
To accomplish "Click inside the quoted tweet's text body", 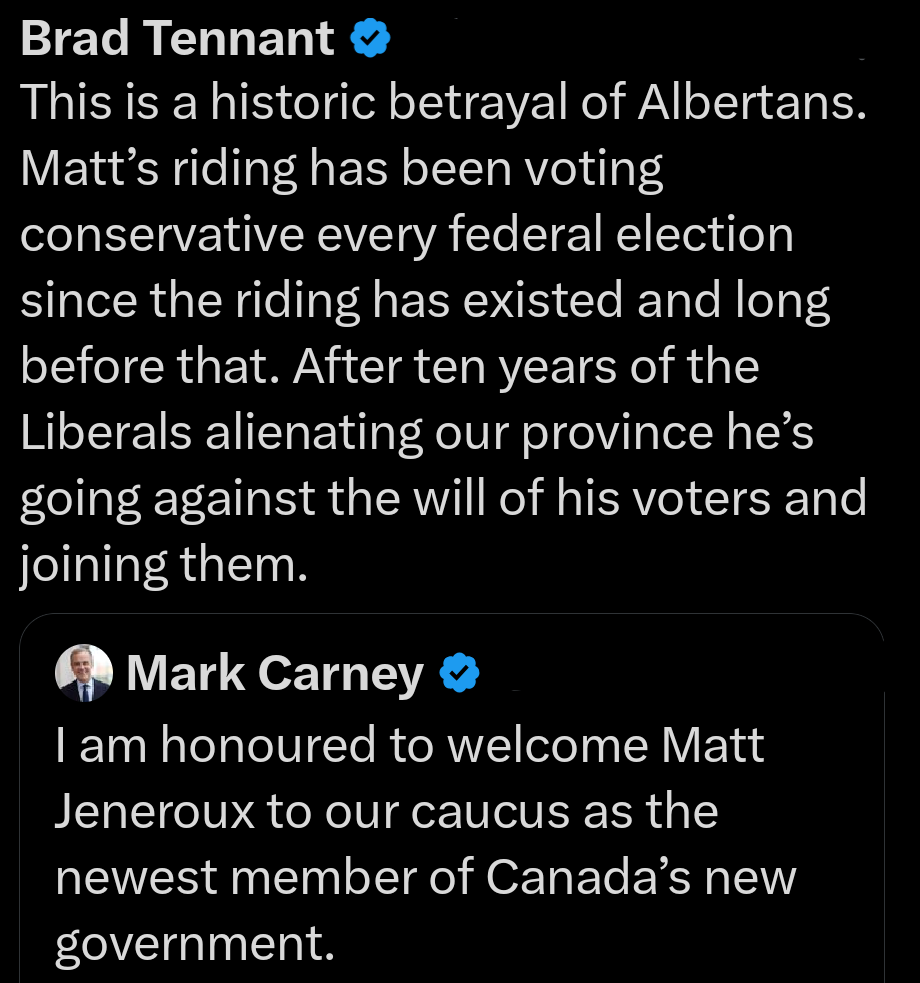I will pos(400,810).
